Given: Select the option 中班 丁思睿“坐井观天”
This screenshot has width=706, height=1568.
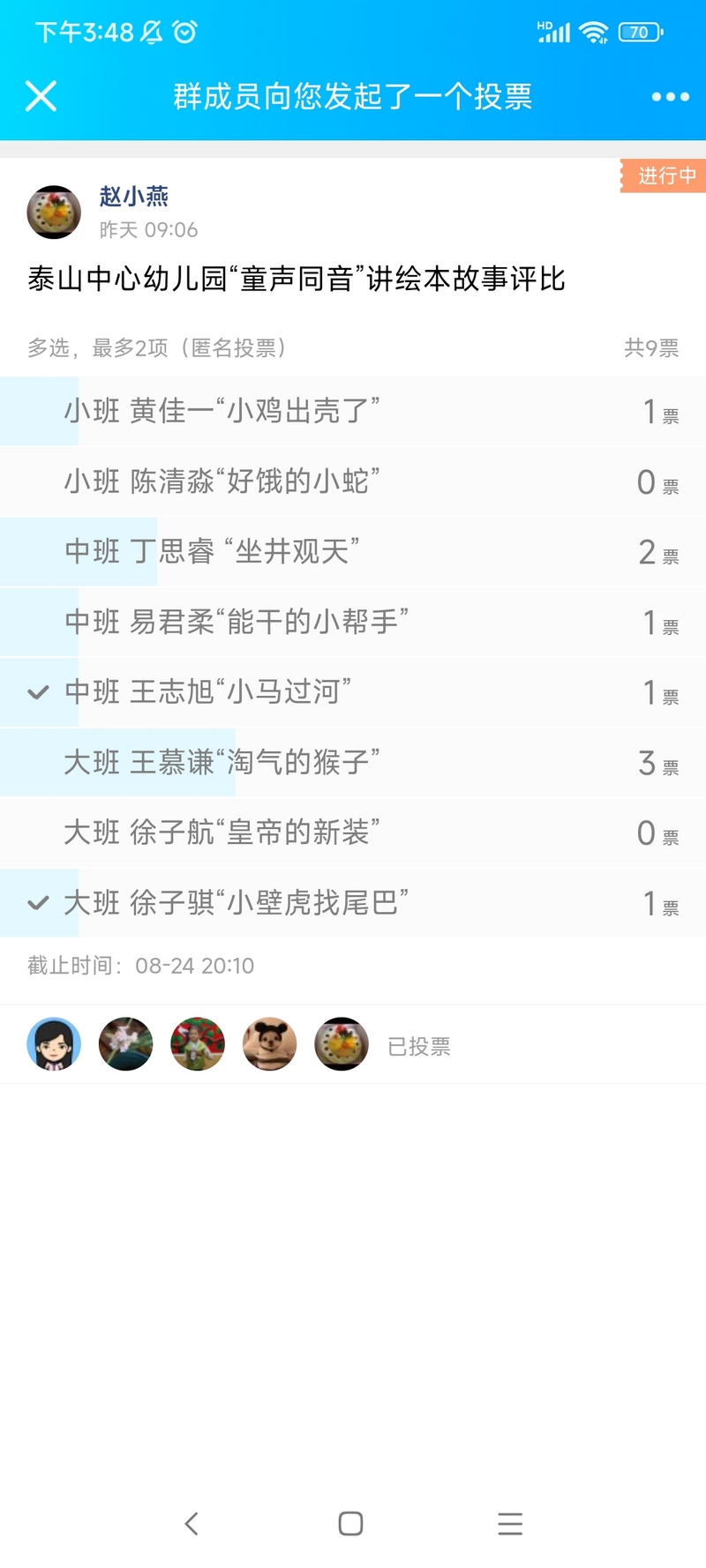Looking at the screenshot, I should [353, 552].
